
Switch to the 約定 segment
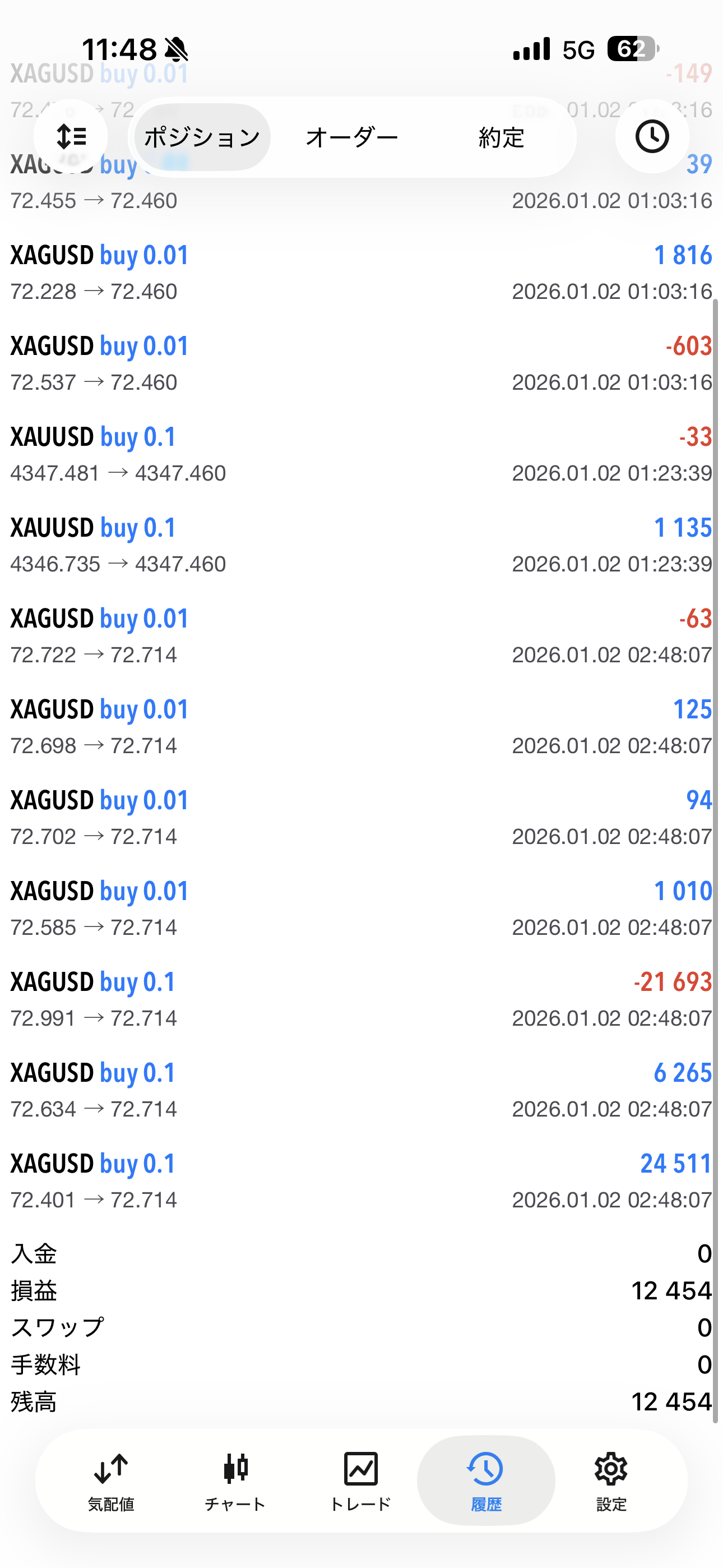click(x=501, y=137)
